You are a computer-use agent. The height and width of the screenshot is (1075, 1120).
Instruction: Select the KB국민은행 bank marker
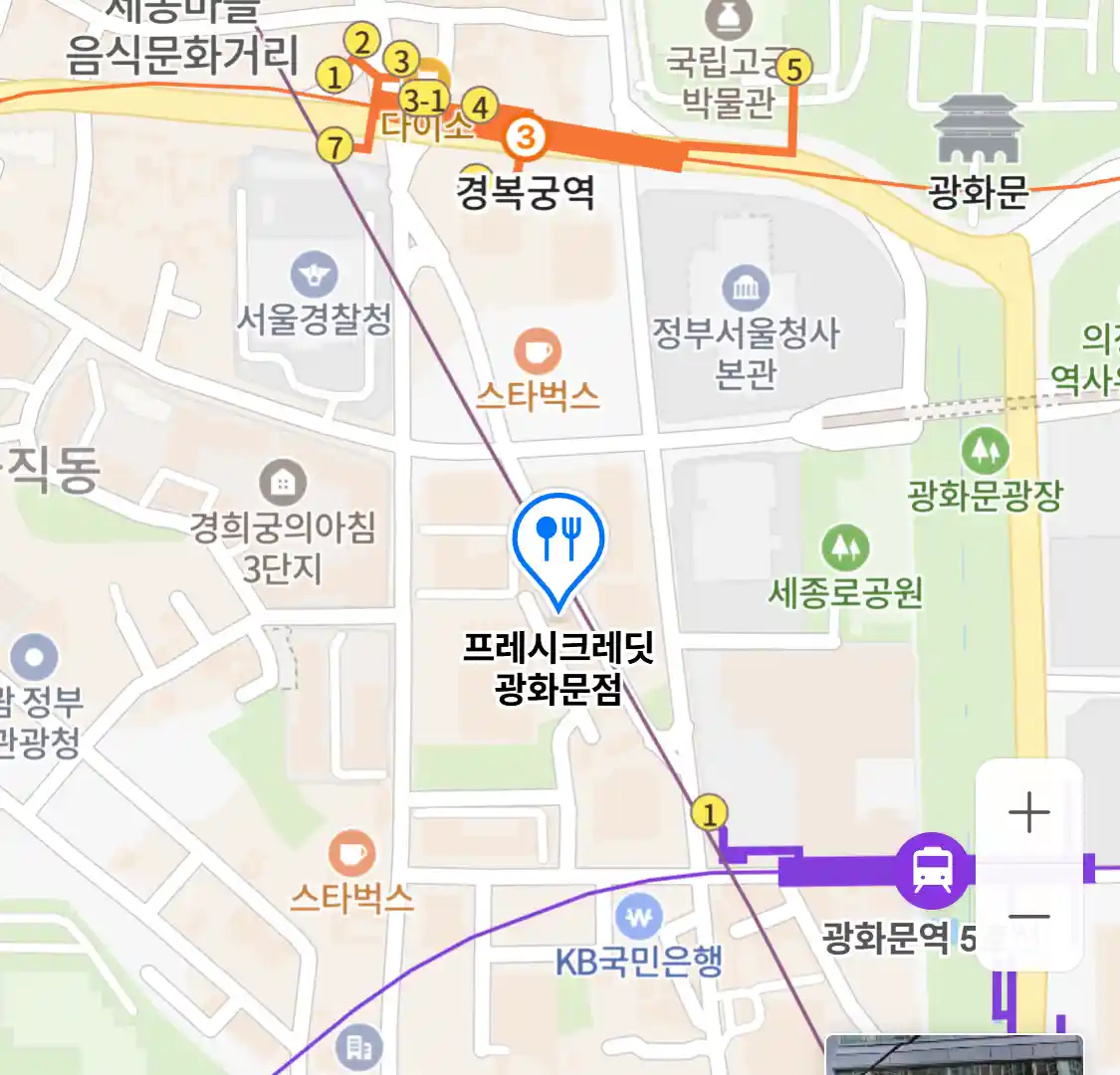(x=638, y=918)
